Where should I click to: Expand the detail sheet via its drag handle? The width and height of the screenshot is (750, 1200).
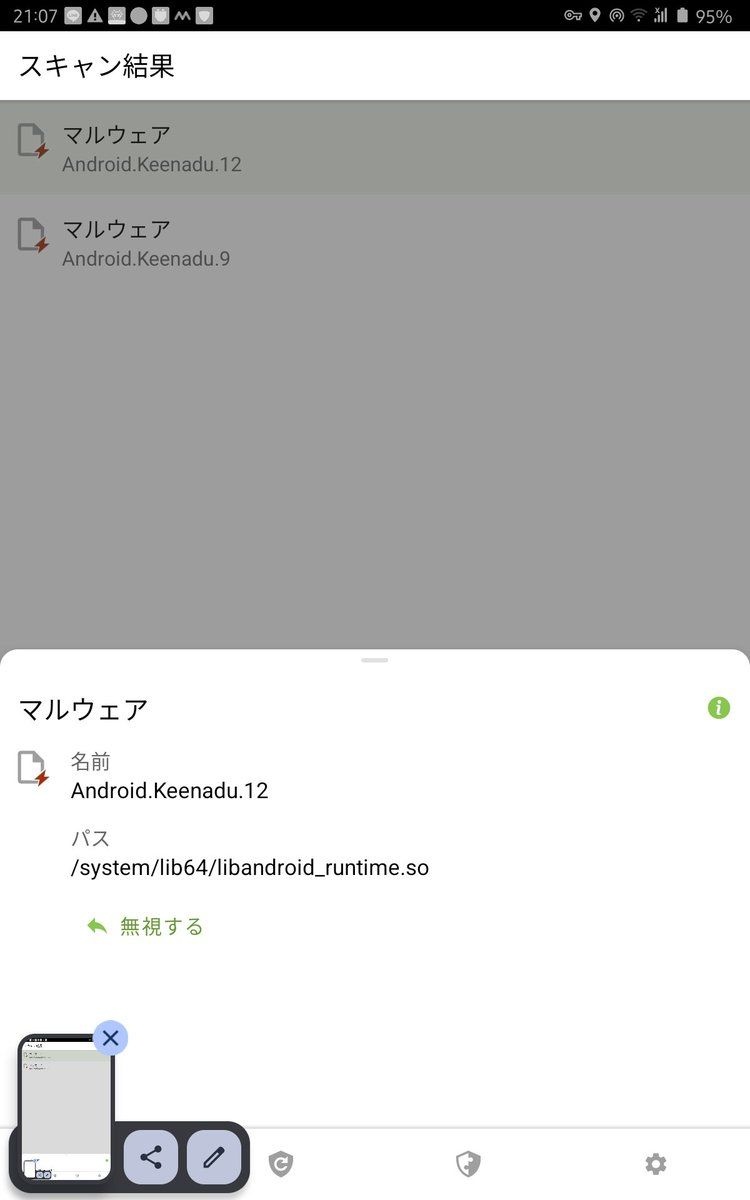[375, 660]
